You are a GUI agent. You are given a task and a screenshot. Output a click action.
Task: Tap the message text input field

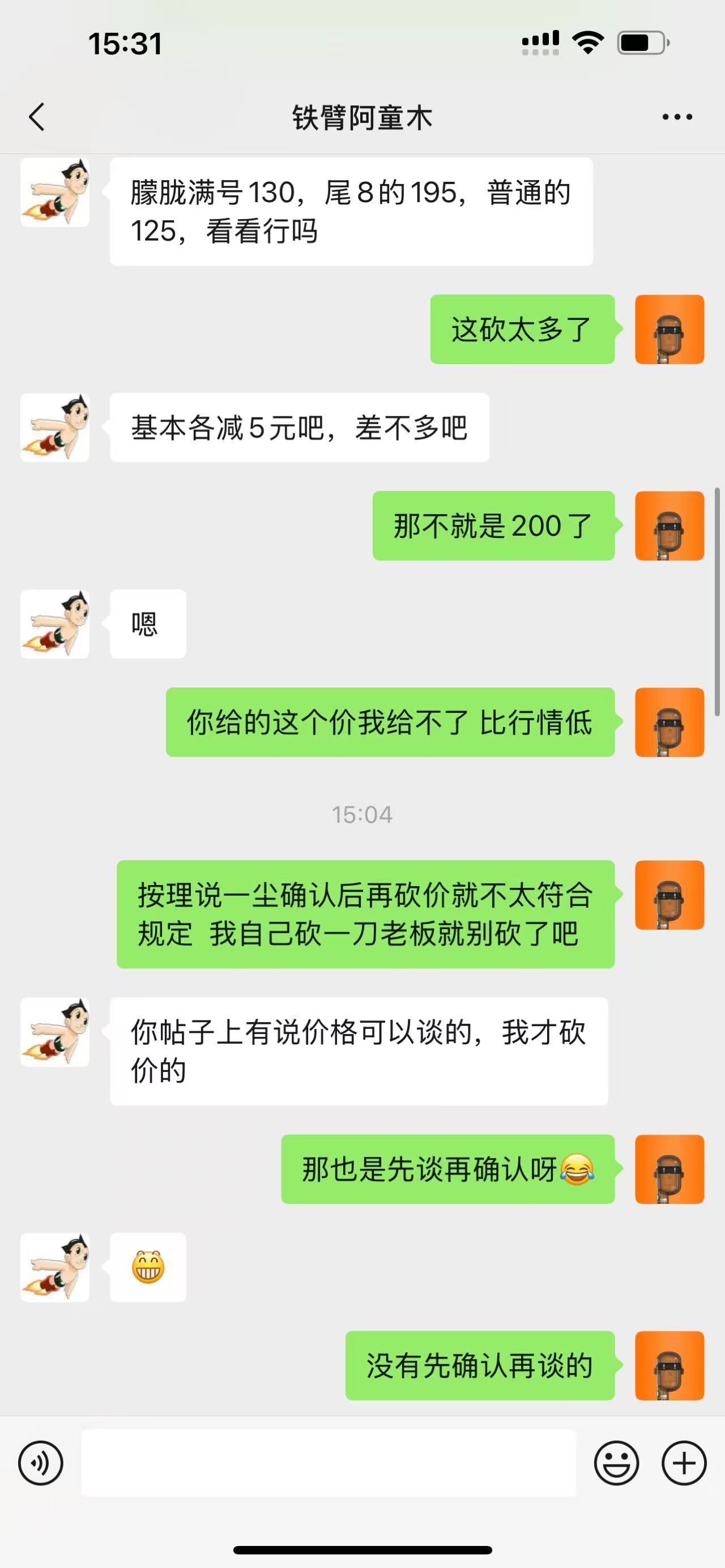[329, 1463]
